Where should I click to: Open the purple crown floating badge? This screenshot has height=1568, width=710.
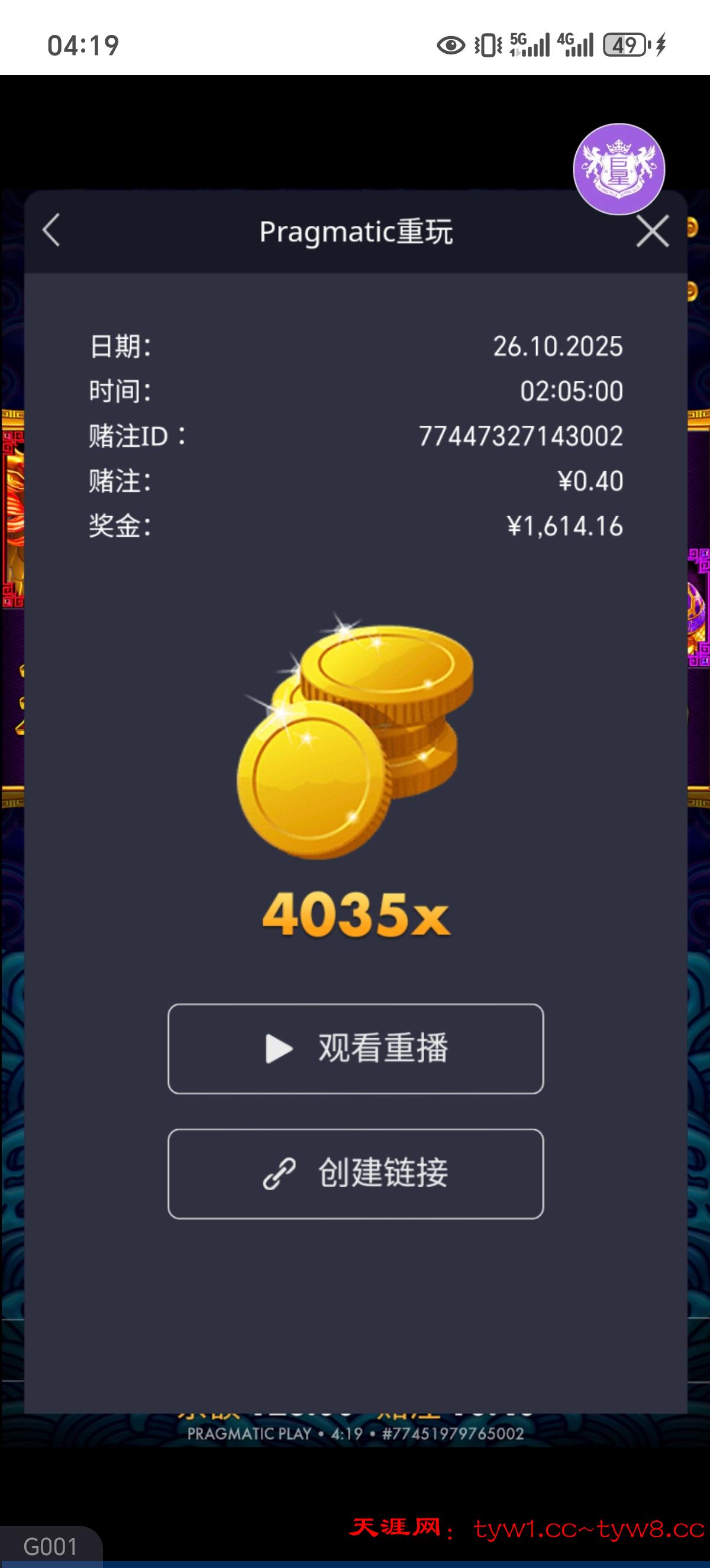(x=618, y=169)
